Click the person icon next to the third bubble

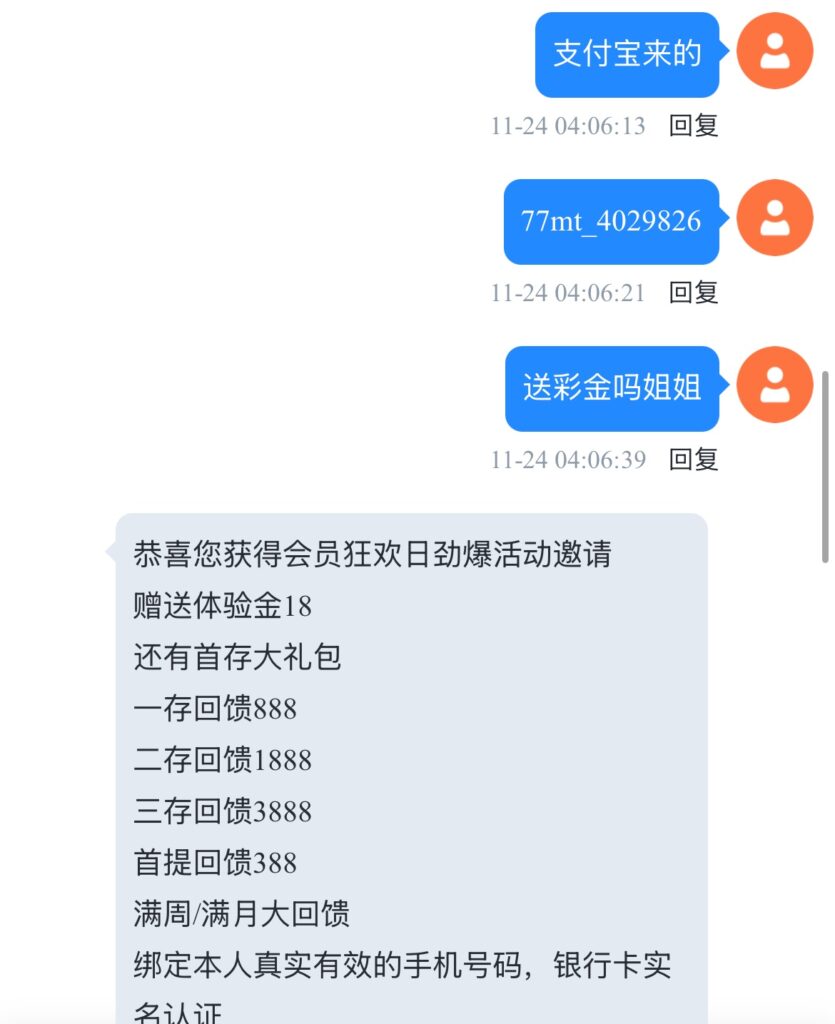pyautogui.click(x=774, y=385)
